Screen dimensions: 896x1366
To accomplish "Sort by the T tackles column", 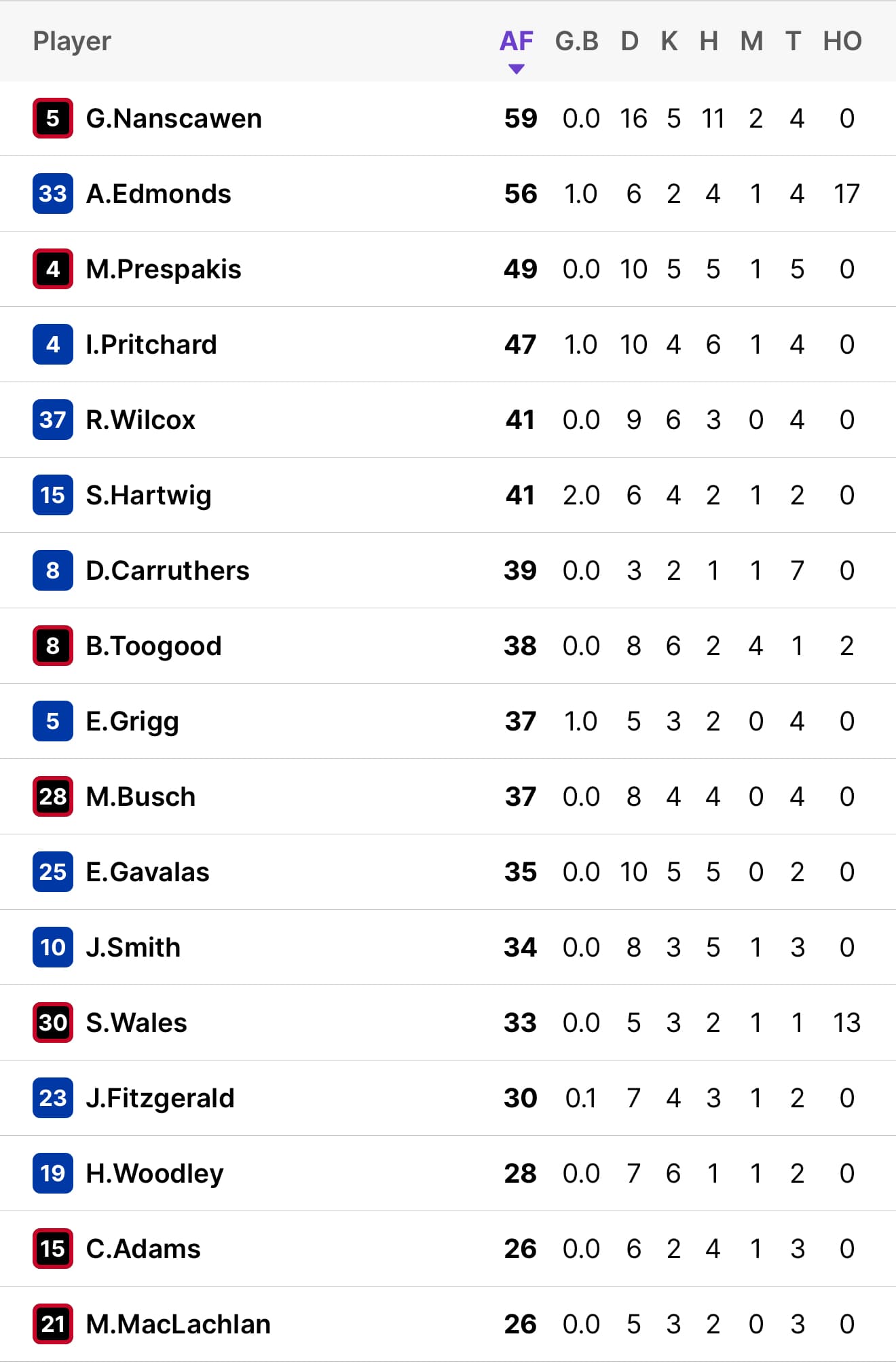I will (793, 41).
